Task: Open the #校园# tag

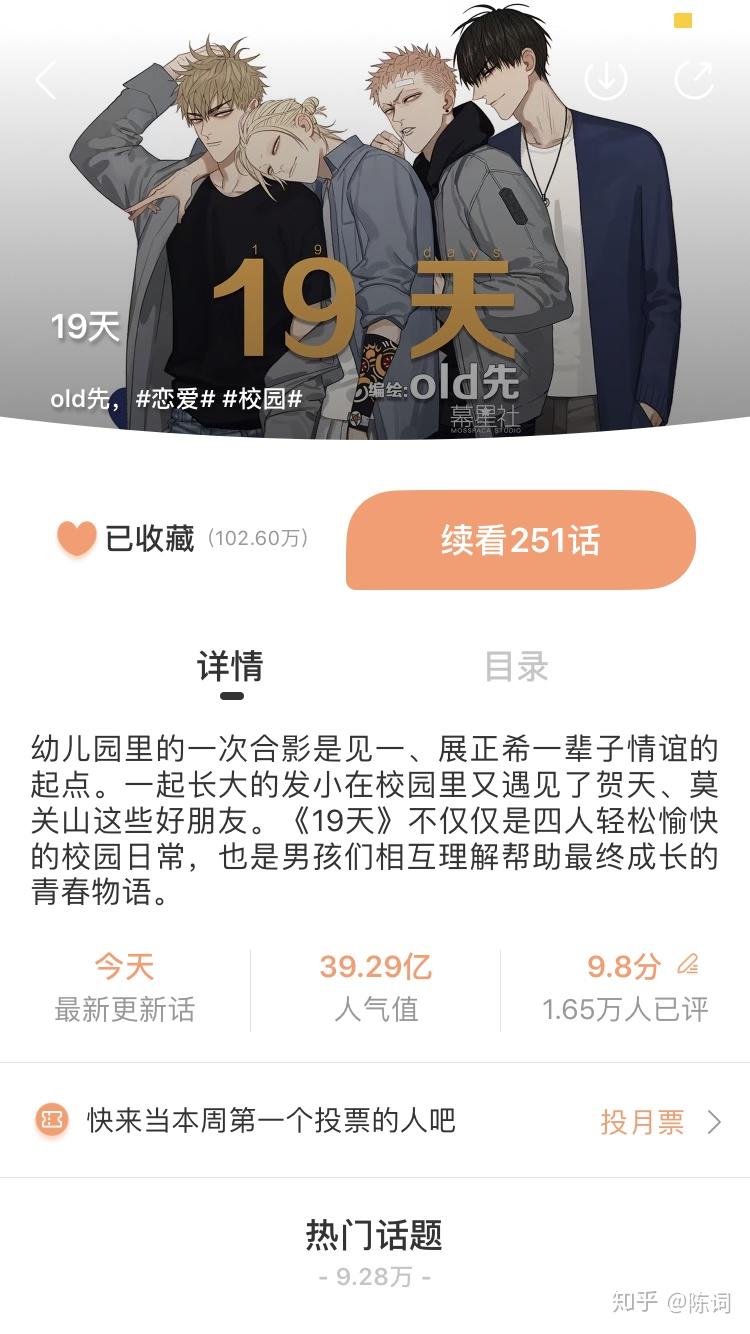Action: pyautogui.click(x=262, y=398)
